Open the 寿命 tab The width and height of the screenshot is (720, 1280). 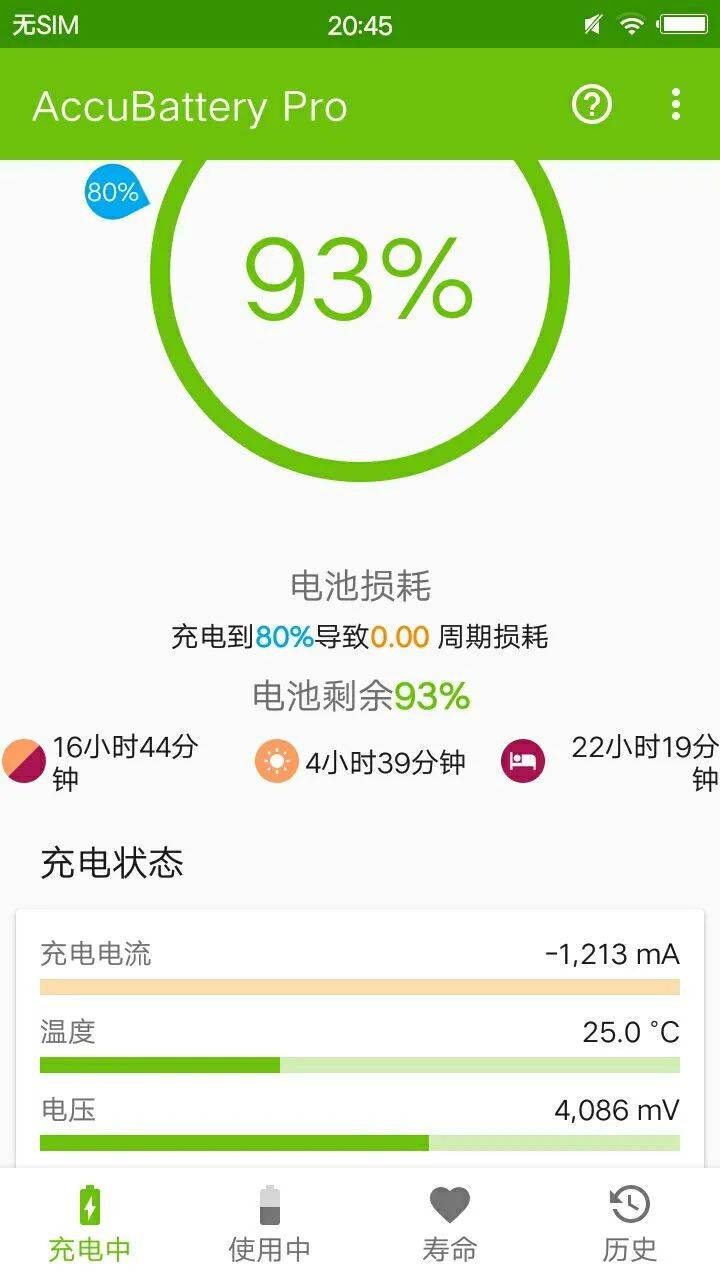[450, 1224]
